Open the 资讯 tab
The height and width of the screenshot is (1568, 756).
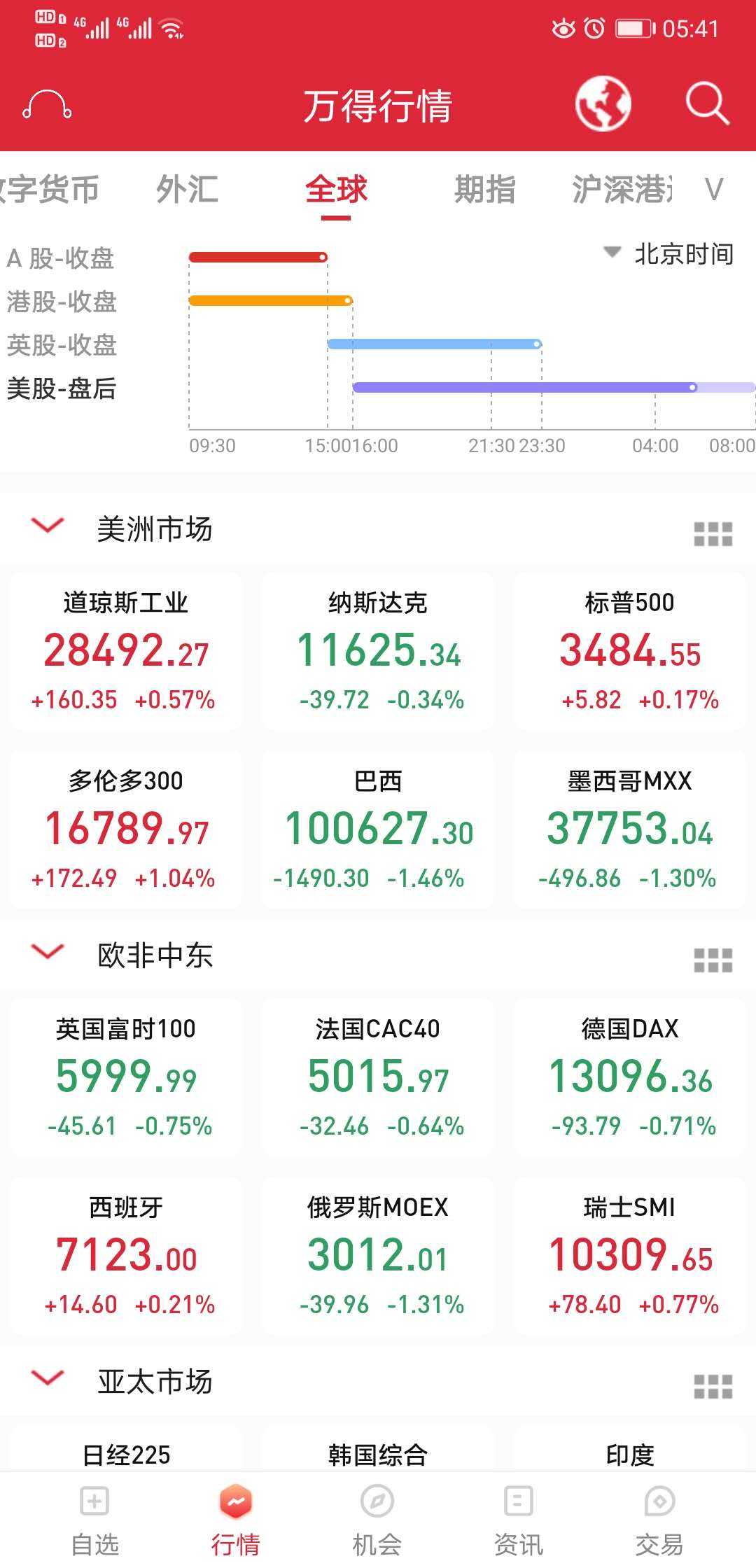pyautogui.click(x=518, y=1520)
